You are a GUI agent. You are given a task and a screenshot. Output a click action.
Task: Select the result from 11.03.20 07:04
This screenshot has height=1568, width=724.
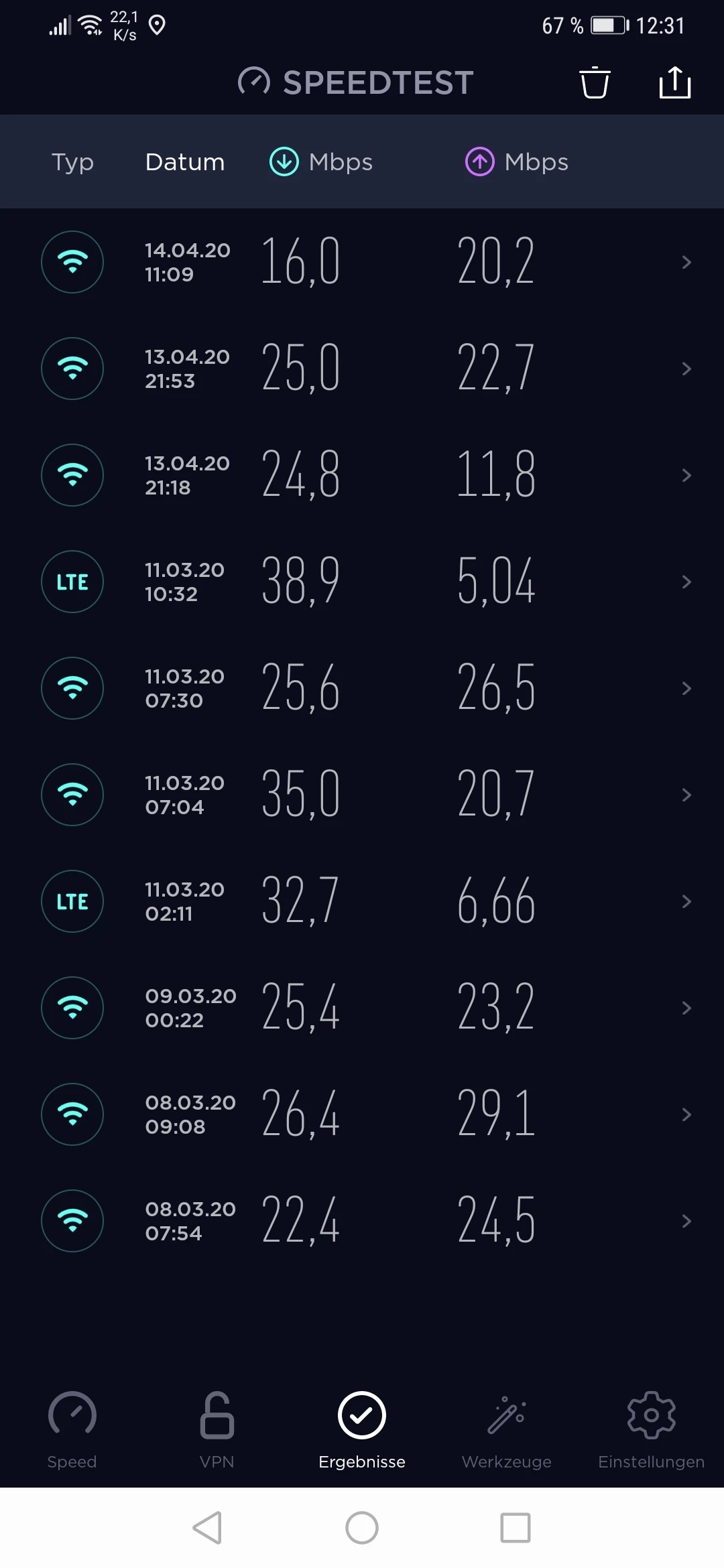(x=362, y=795)
